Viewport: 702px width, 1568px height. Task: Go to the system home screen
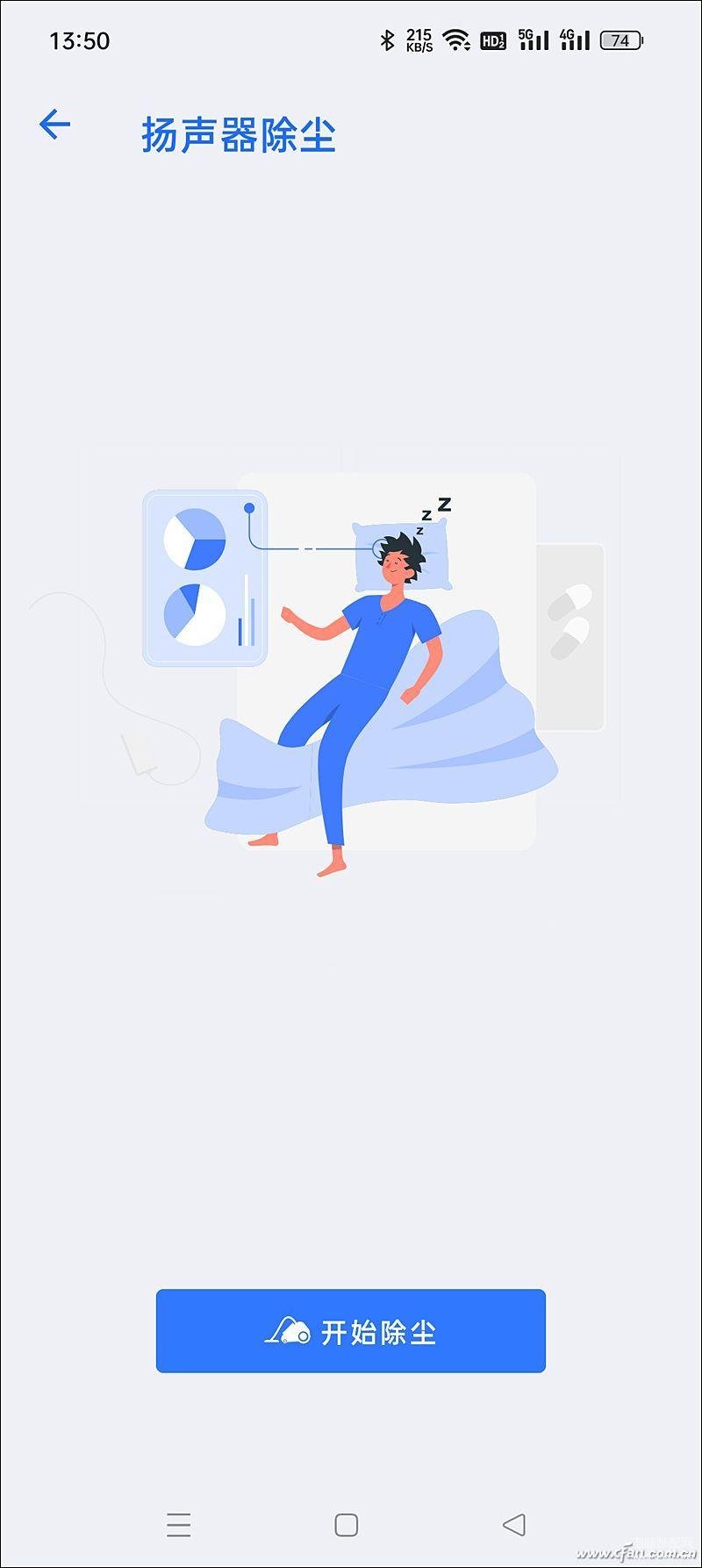coord(347,1524)
